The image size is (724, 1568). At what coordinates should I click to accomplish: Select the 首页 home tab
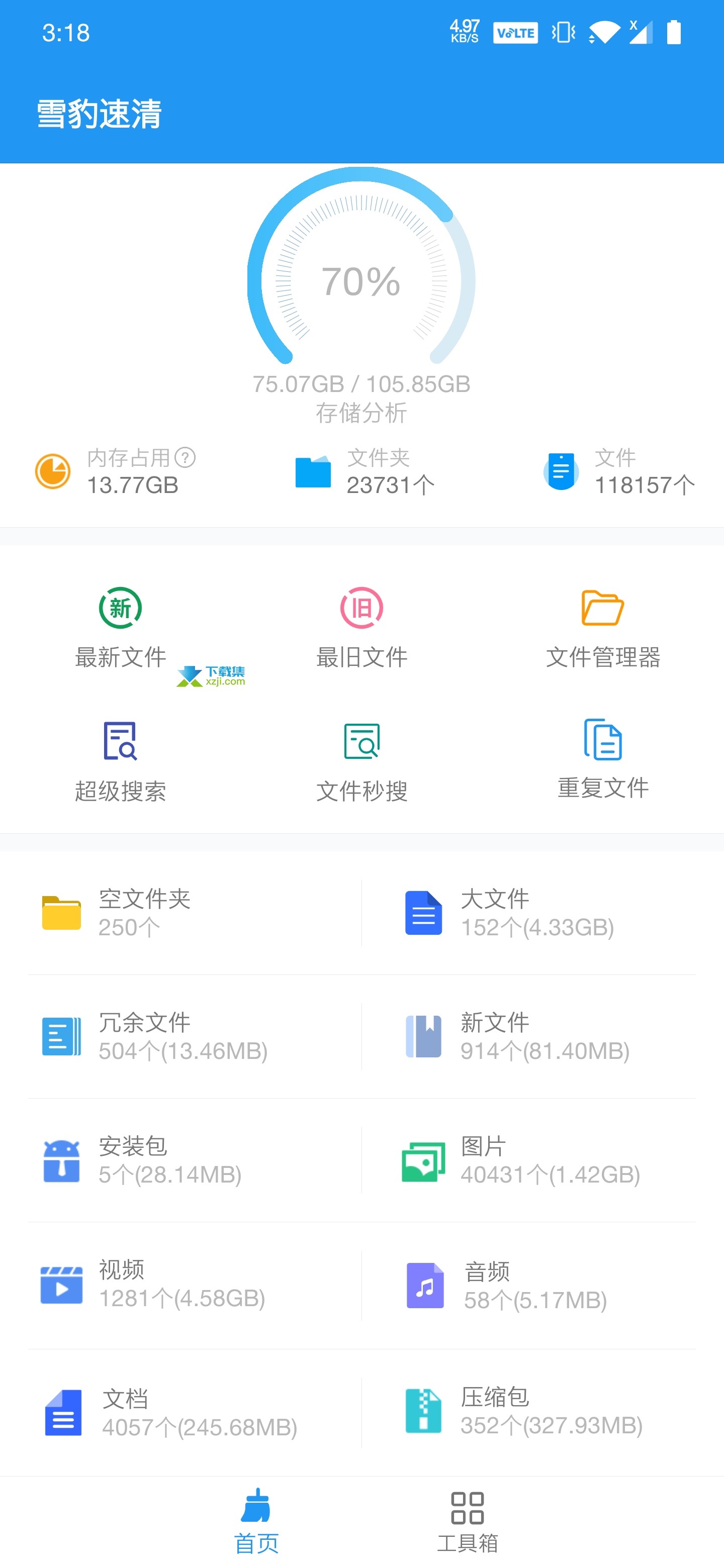(x=256, y=1522)
